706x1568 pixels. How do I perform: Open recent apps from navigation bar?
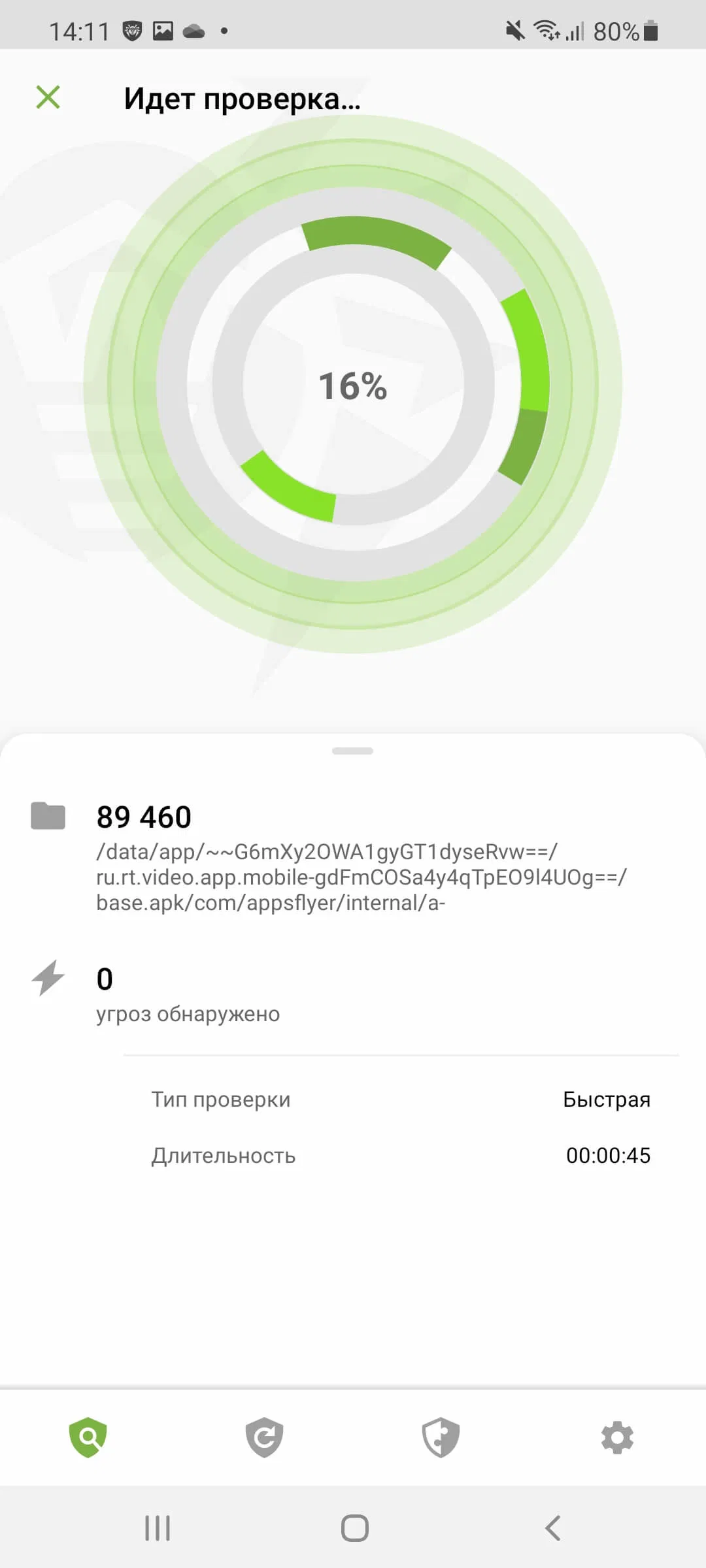157,1528
